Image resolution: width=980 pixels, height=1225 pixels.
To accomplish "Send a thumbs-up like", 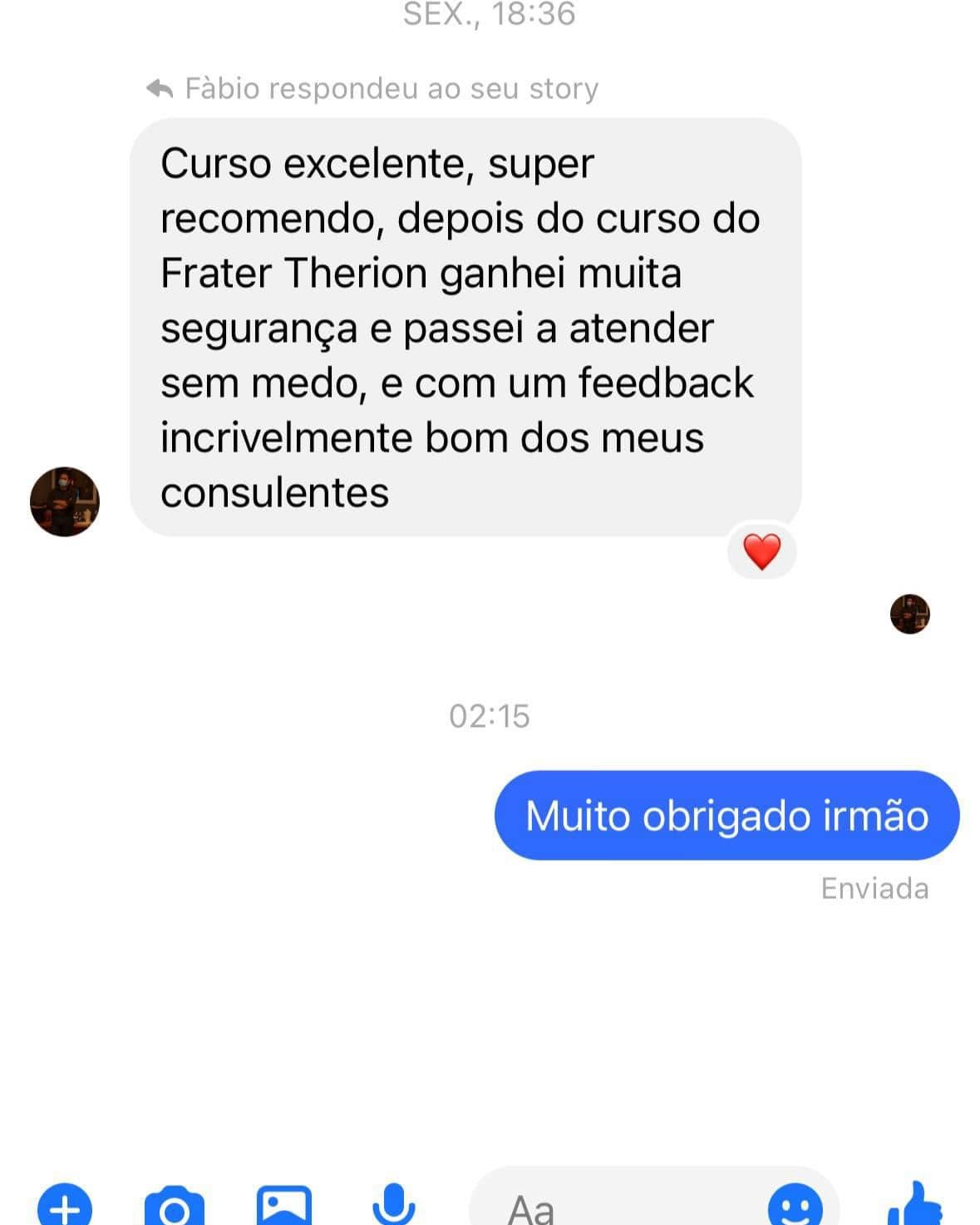I will [915, 1206].
